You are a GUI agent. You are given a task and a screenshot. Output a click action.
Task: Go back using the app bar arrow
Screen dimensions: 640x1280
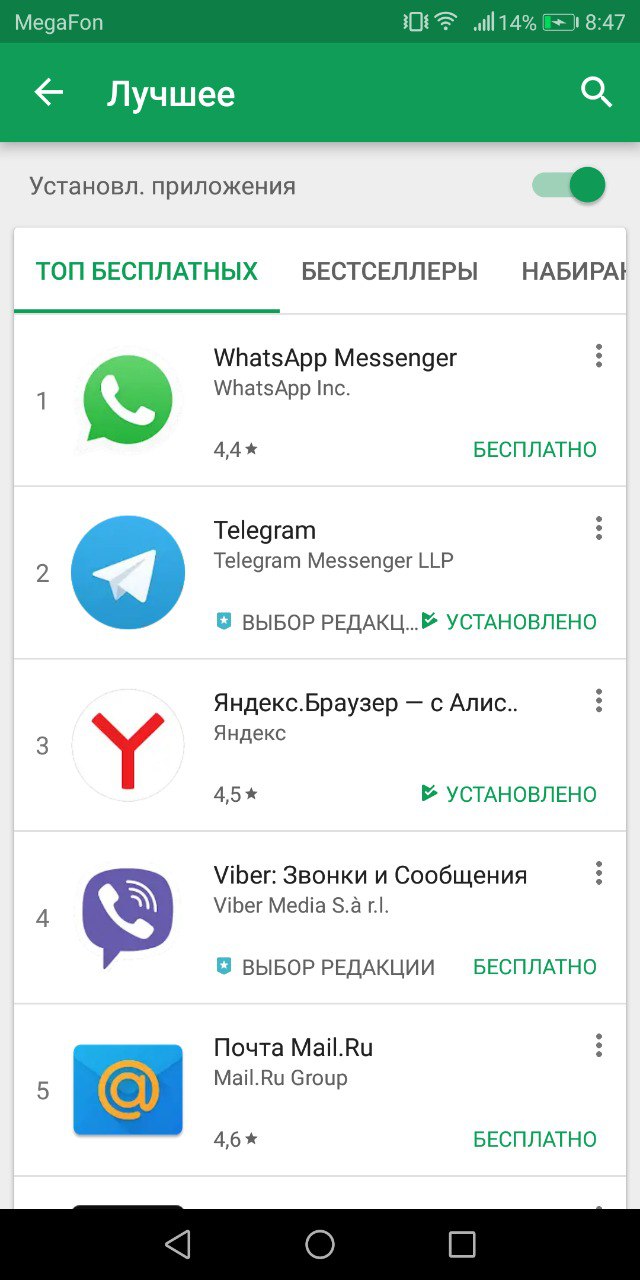[x=48, y=93]
